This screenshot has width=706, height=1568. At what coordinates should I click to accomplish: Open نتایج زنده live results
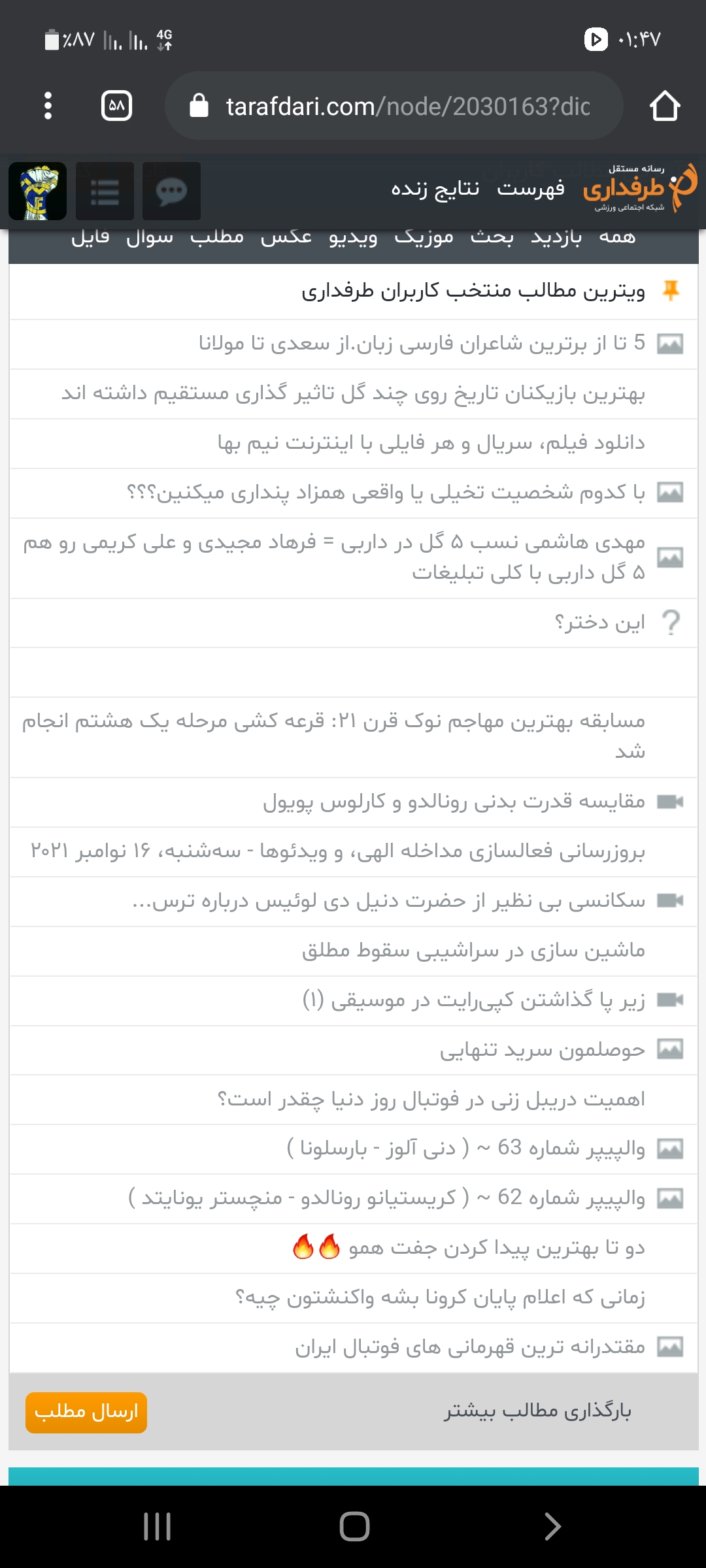coord(435,189)
